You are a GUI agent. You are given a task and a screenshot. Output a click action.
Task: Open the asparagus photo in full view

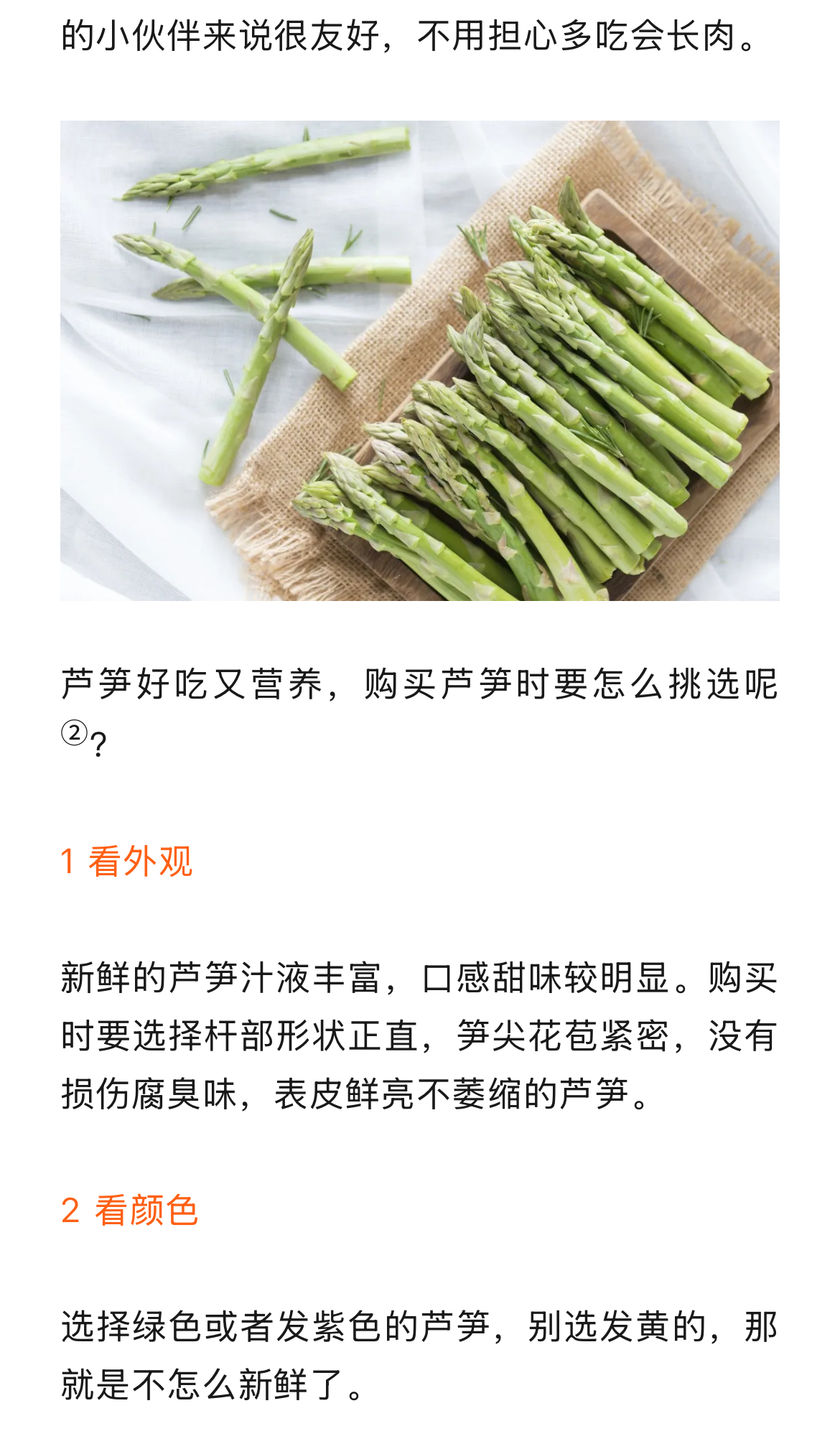420,360
